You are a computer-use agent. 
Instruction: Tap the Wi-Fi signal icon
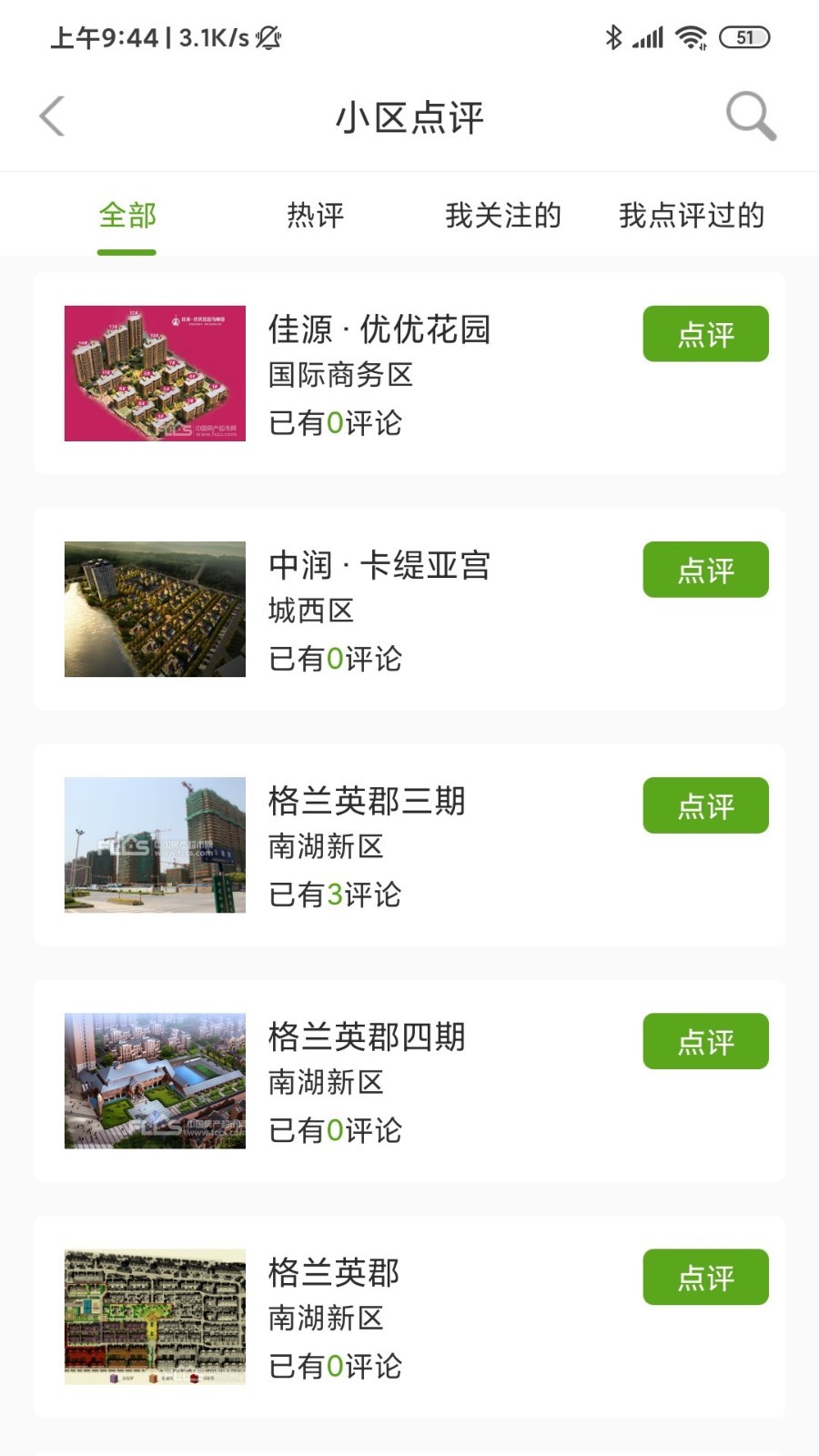[692, 38]
